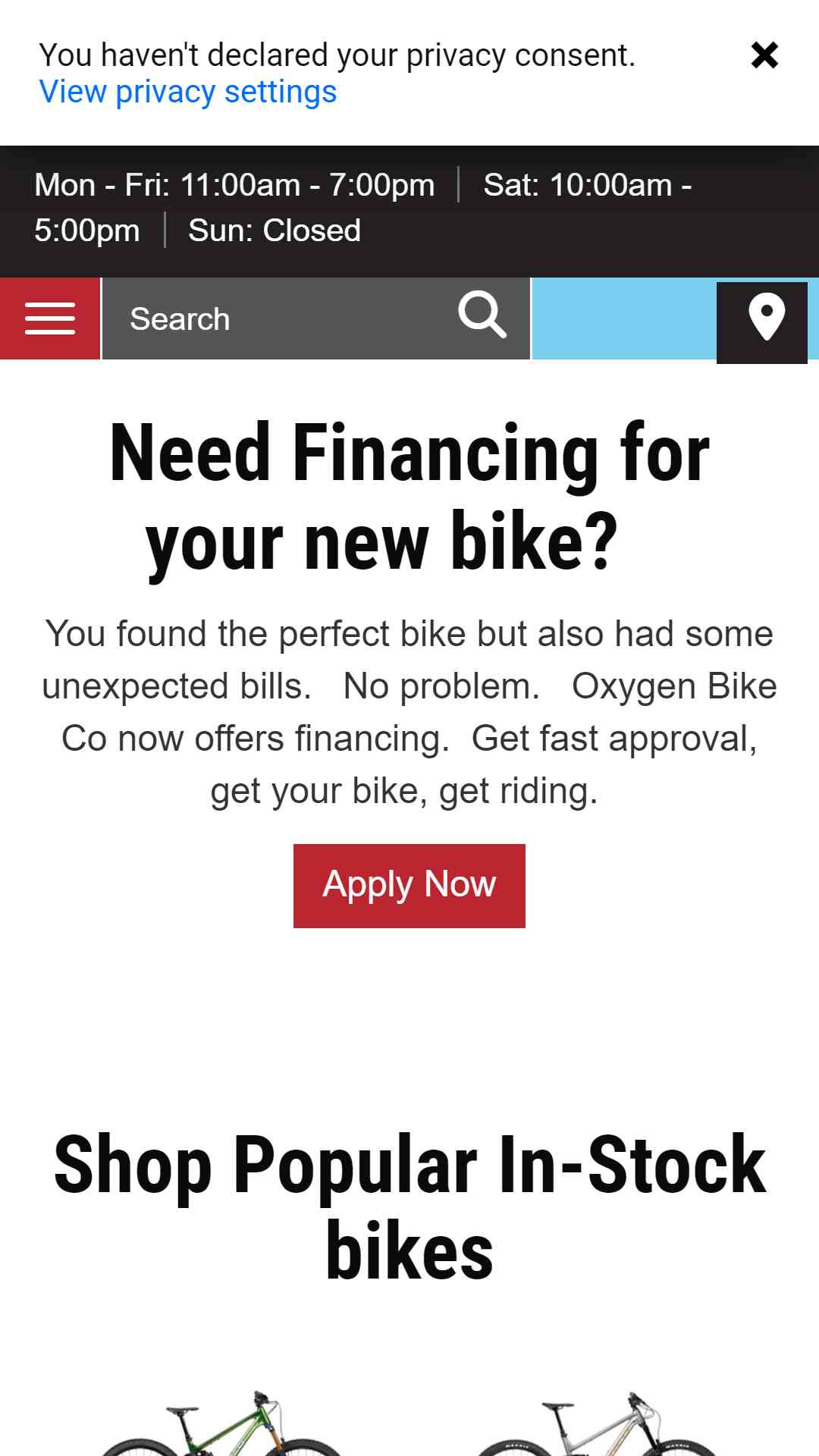819x1456 pixels.
Task: Dismiss the privacy consent banner
Action: pyautogui.click(x=764, y=55)
